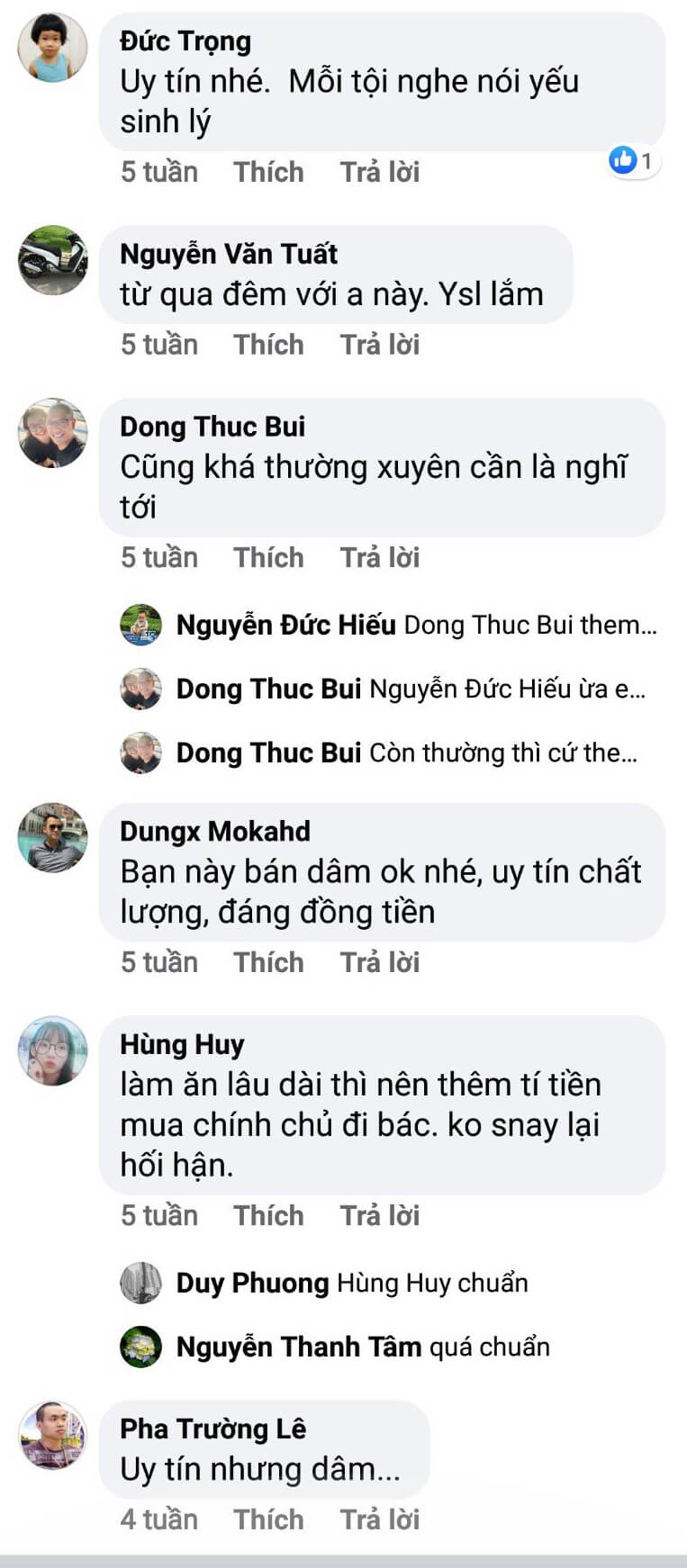Image resolution: width=687 pixels, height=1568 pixels.
Task: Like Đức Trọng's comment
Action: click(268, 172)
